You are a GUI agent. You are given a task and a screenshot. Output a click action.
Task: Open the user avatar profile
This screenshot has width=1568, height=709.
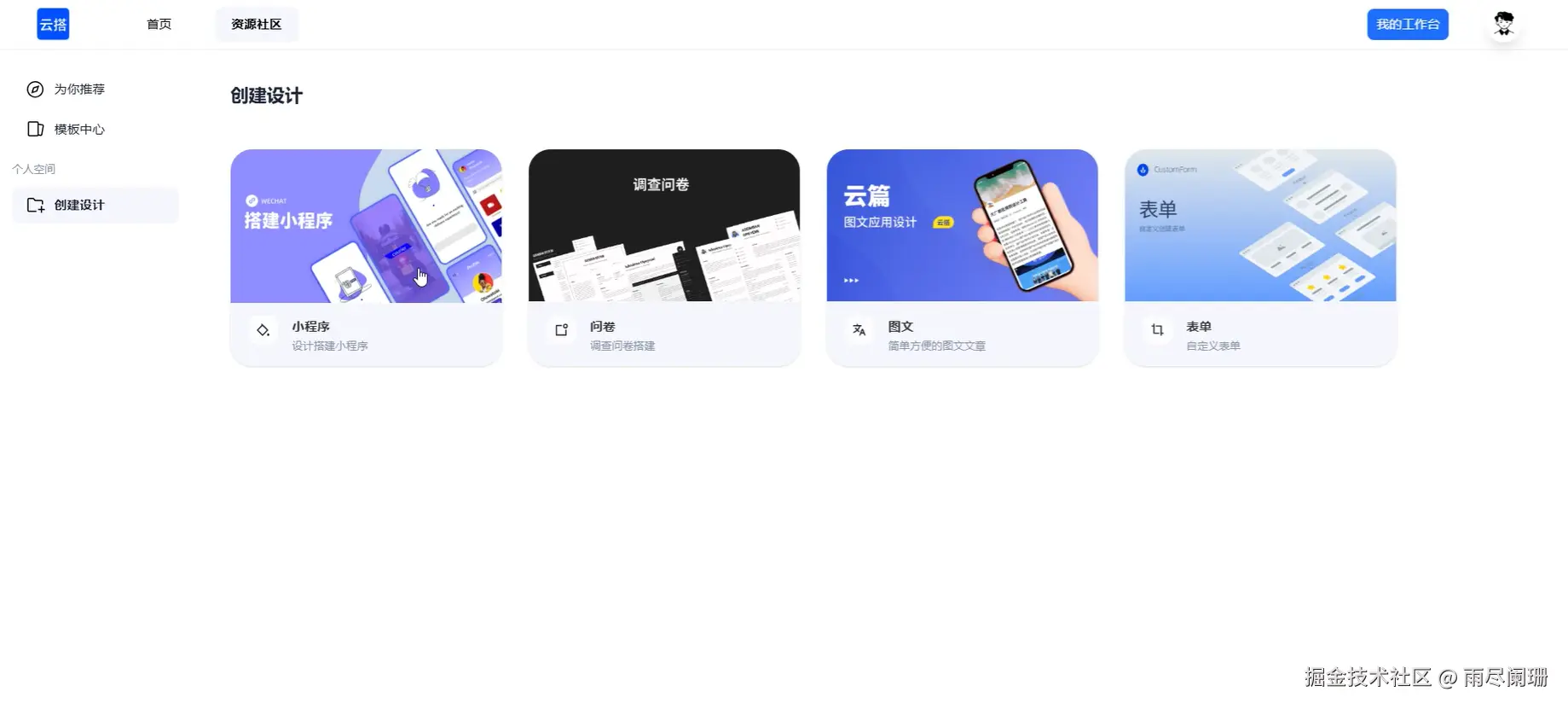(x=1503, y=24)
